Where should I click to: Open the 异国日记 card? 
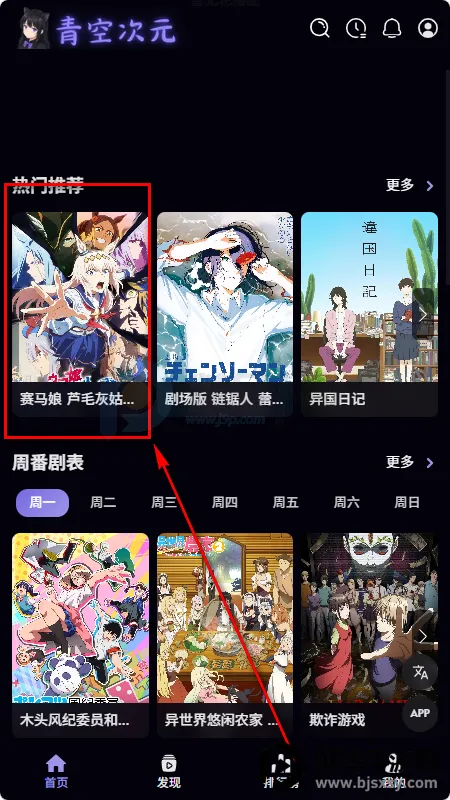click(x=369, y=314)
